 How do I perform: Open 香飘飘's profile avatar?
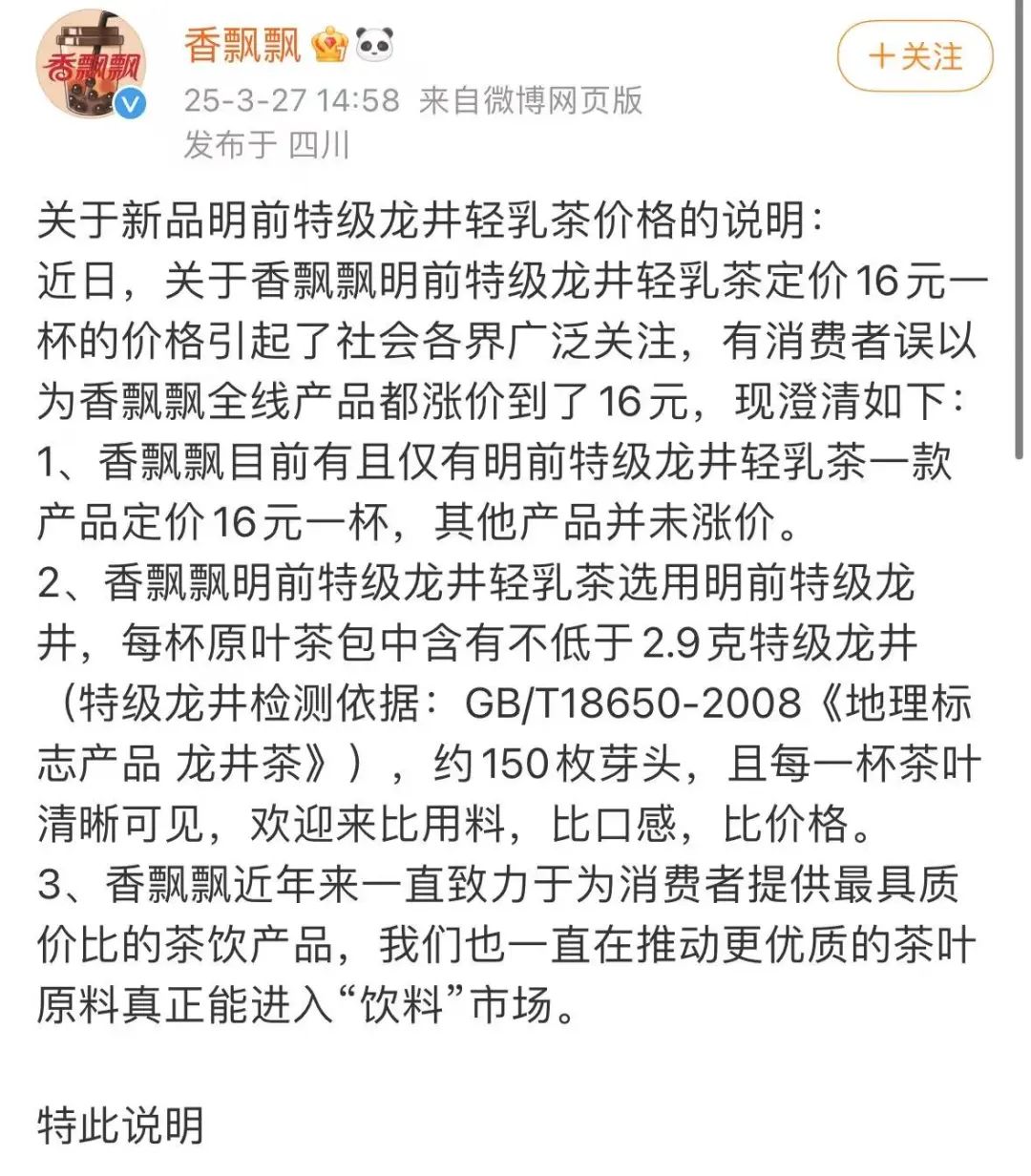pyautogui.click(x=92, y=63)
